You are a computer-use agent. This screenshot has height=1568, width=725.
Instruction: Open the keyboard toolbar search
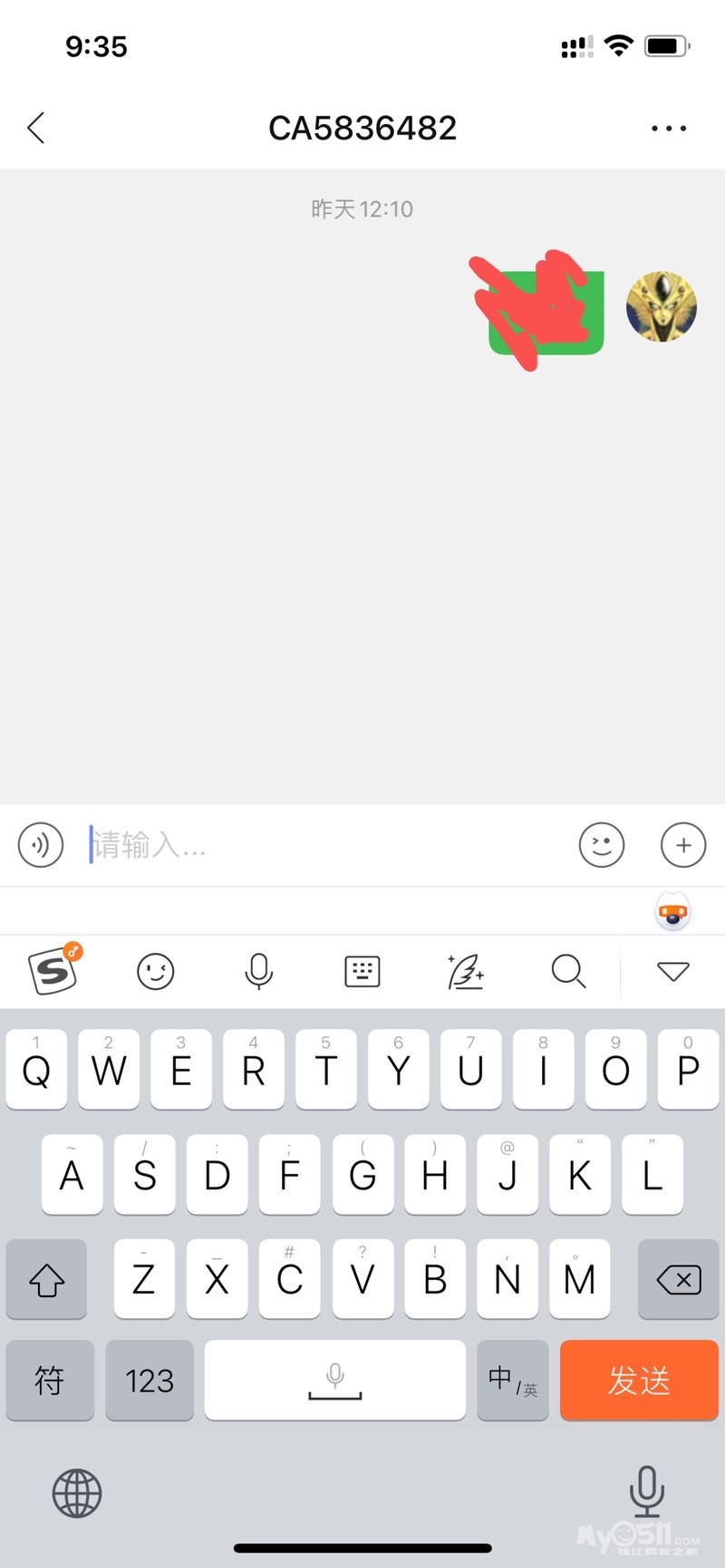[x=569, y=971]
